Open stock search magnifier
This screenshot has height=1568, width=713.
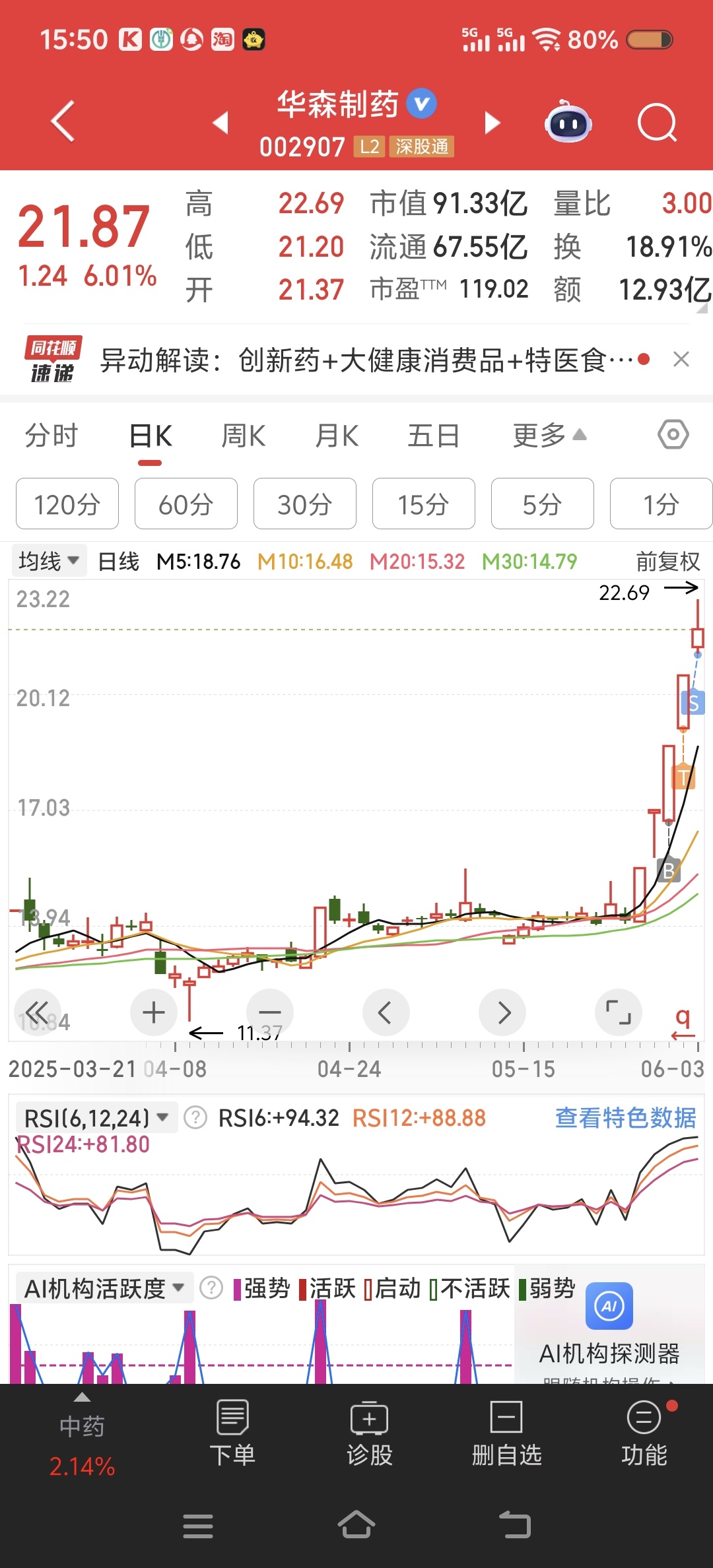[658, 123]
